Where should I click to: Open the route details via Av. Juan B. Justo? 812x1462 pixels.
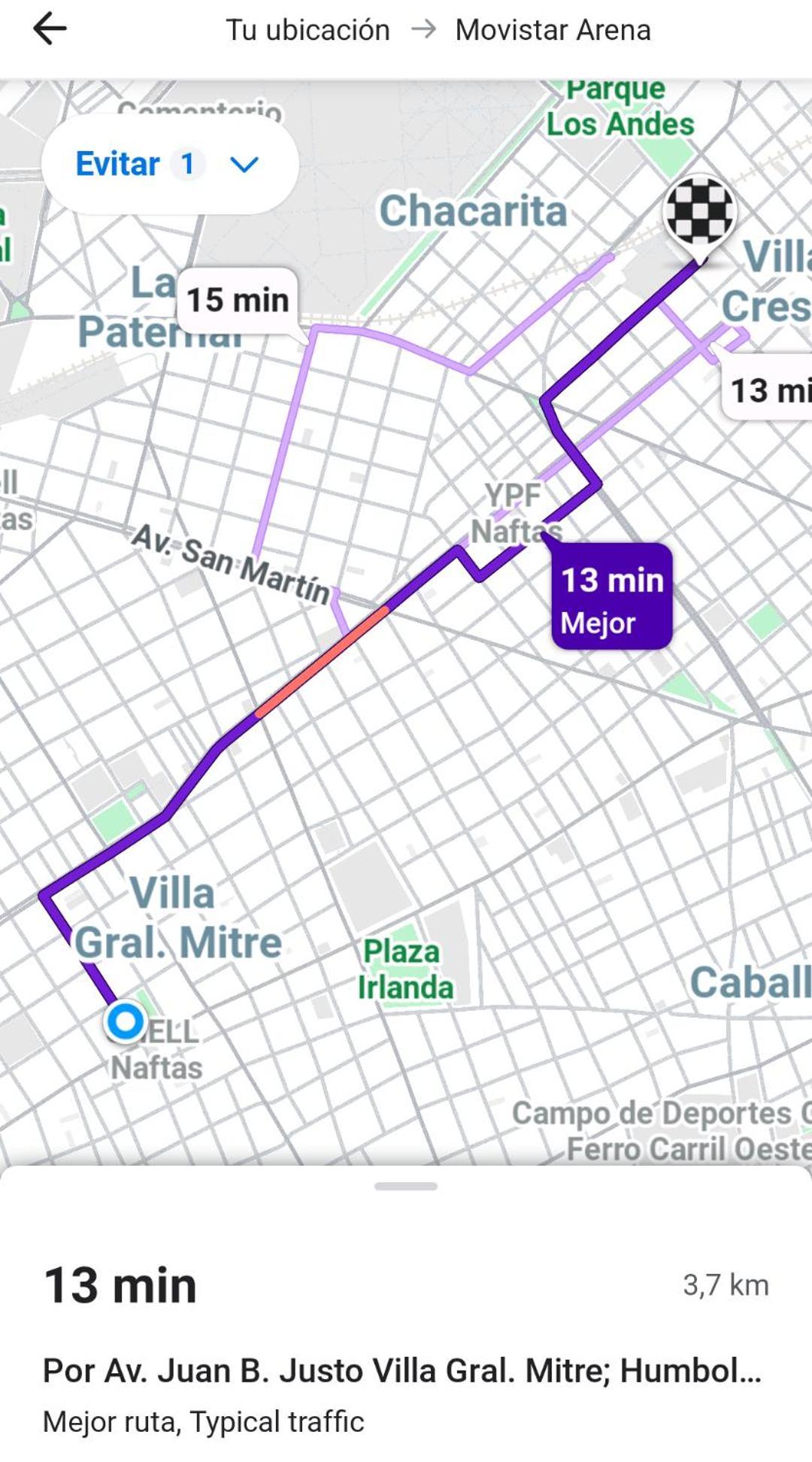pyautogui.click(x=401, y=1370)
